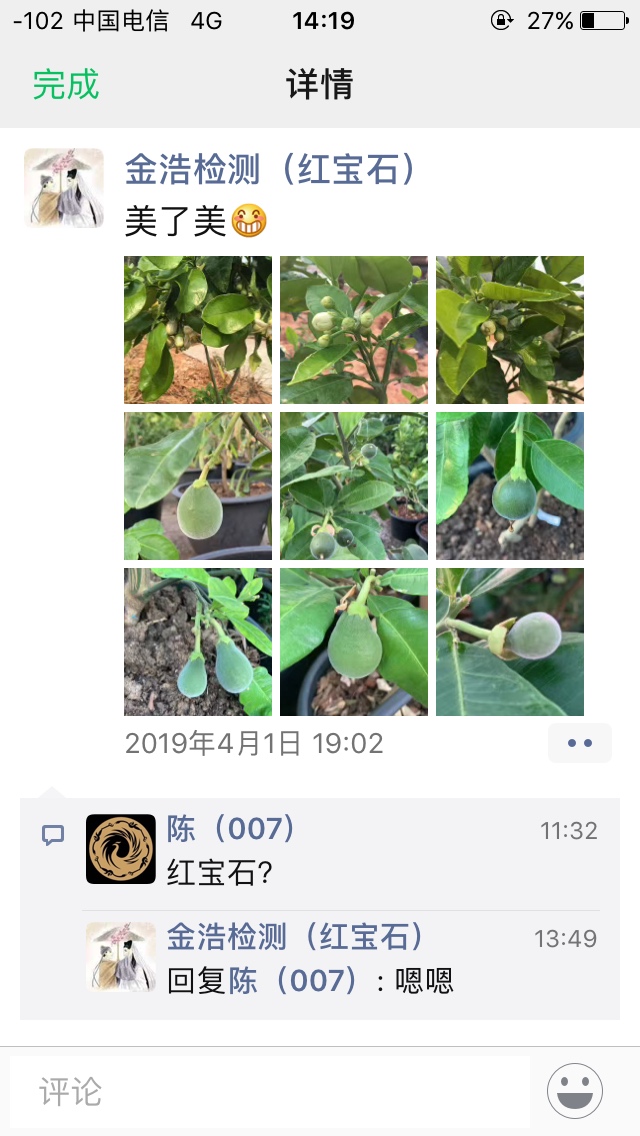Image resolution: width=640 pixels, height=1136 pixels.
Task: Open the avatar of commenter 陈（007）
Action: [x=121, y=849]
